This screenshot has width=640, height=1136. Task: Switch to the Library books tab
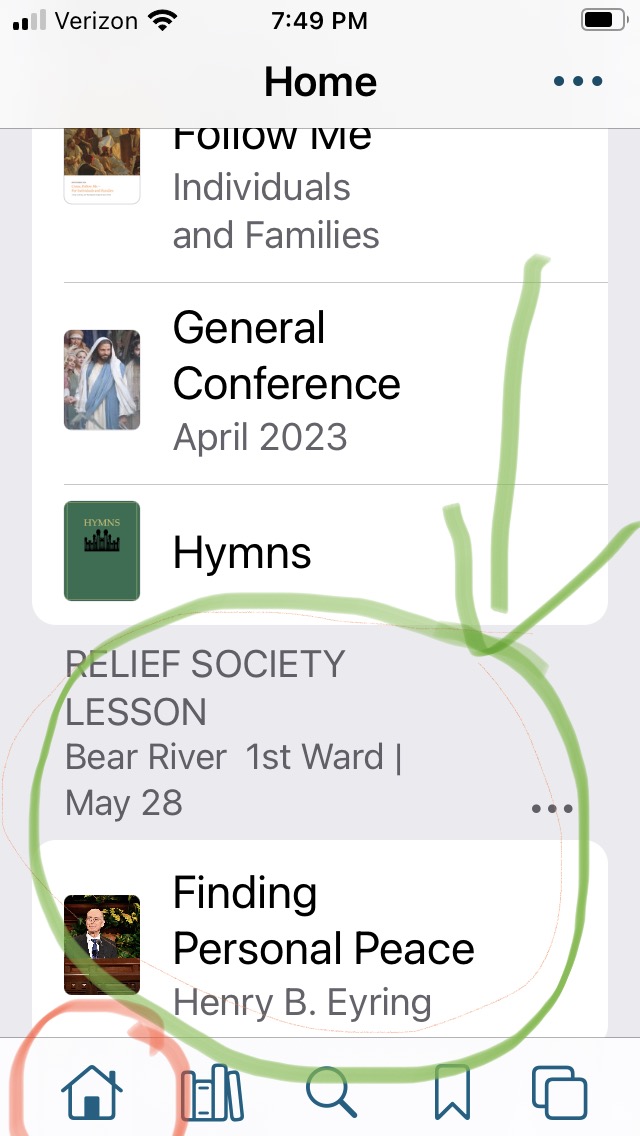[x=212, y=1092]
